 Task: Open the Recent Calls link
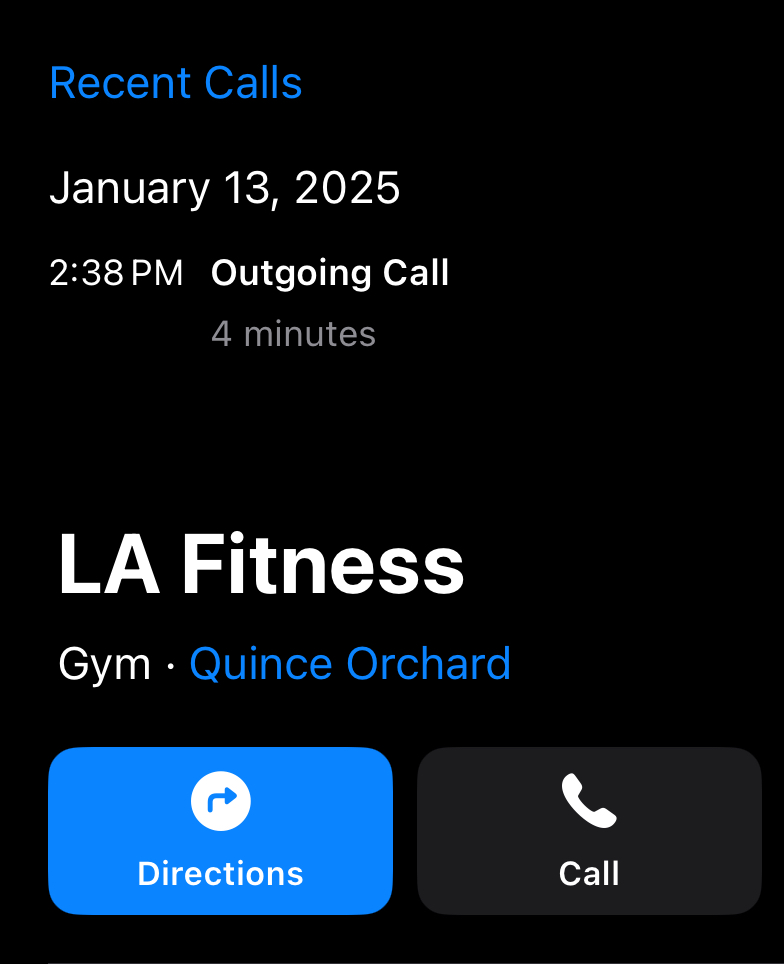click(176, 83)
